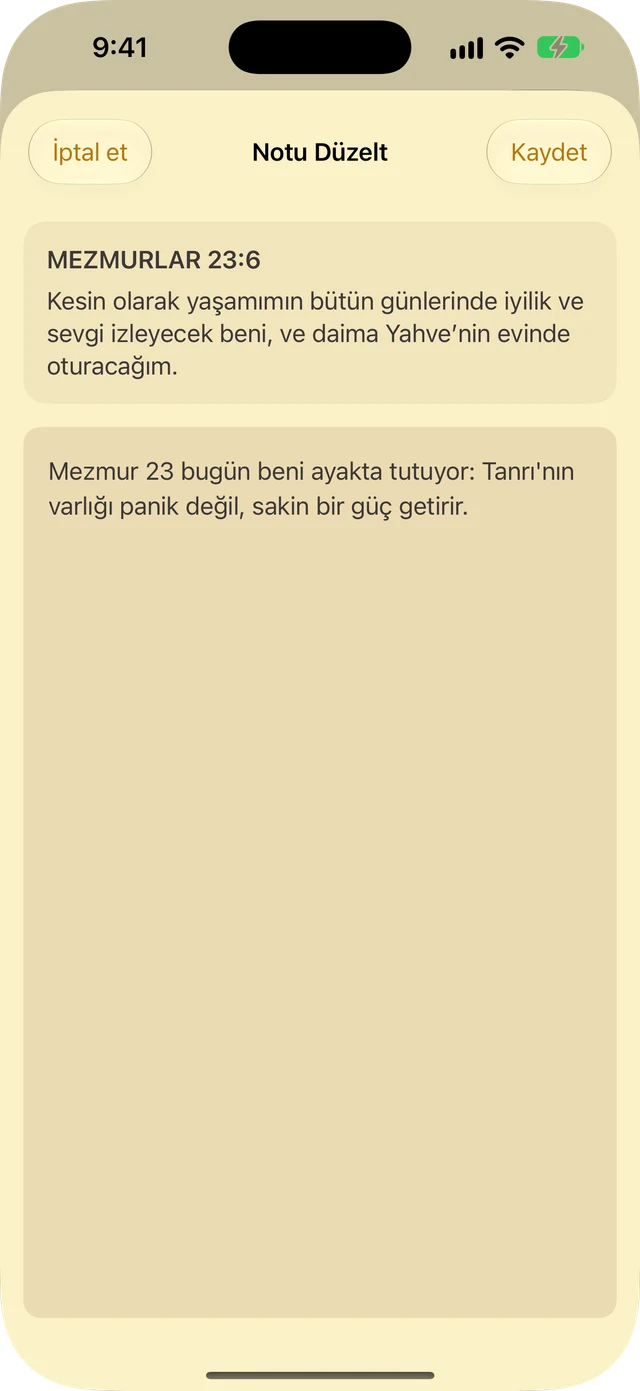This screenshot has width=640, height=1391.
Task: Save the note with Kaydet
Action: 549,152
